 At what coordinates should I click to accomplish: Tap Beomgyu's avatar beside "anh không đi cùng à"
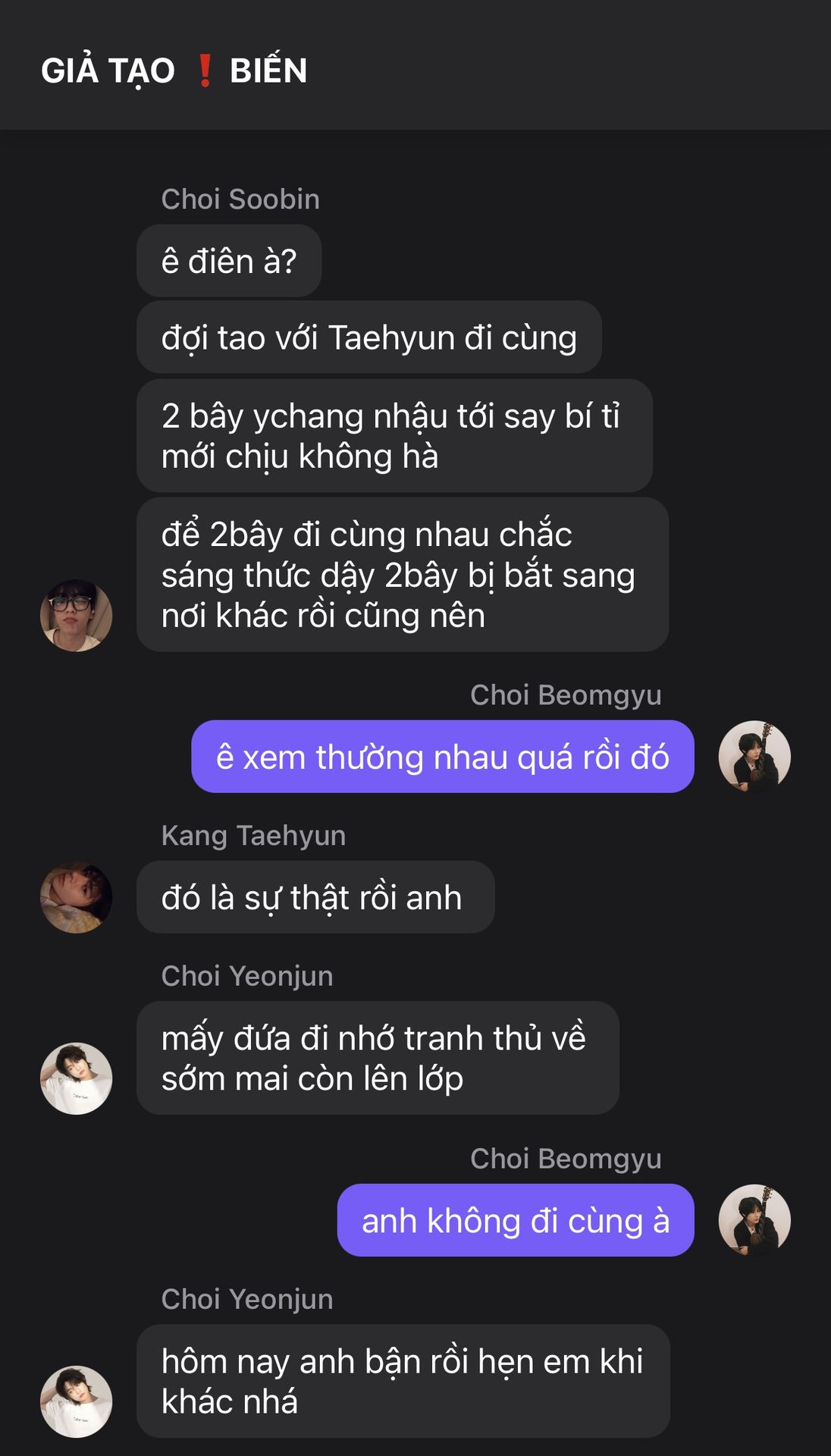(x=754, y=1220)
